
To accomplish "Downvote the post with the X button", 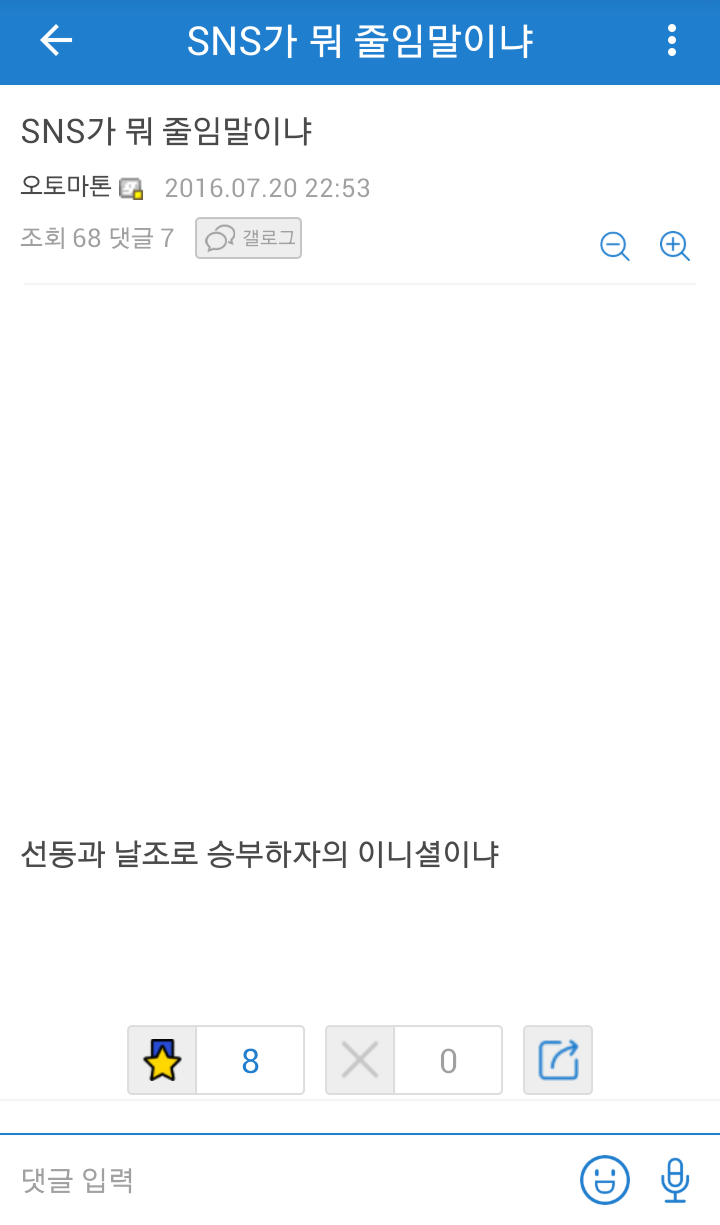I will coord(360,1060).
